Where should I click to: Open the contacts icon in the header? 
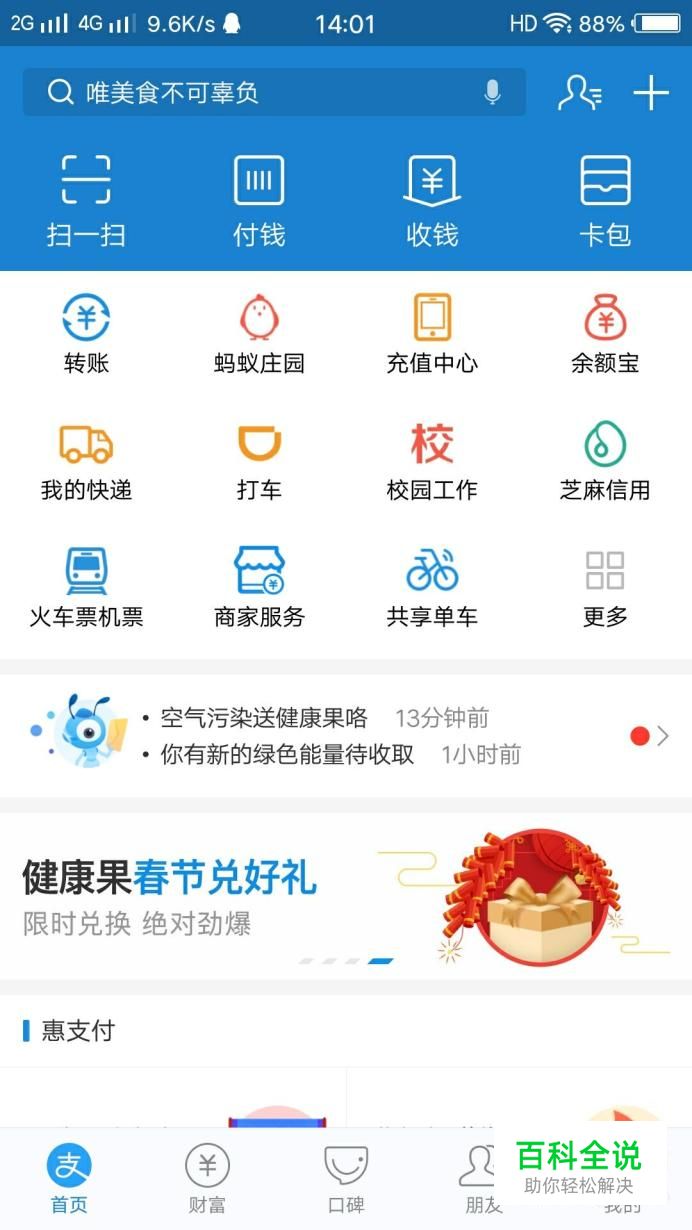[x=579, y=93]
